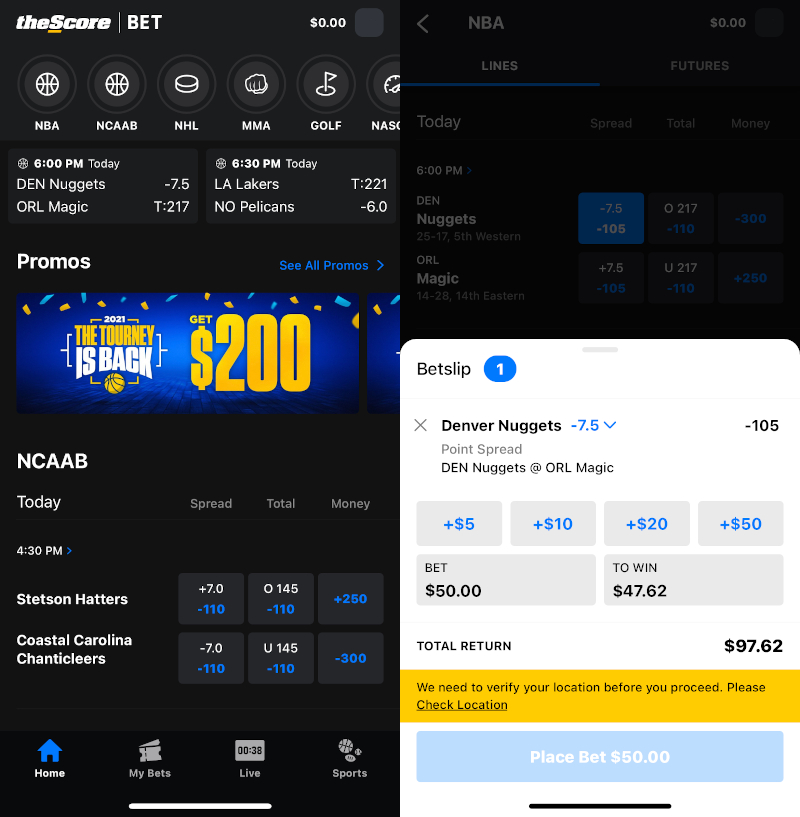View all promos via See All Promos

[331, 265]
